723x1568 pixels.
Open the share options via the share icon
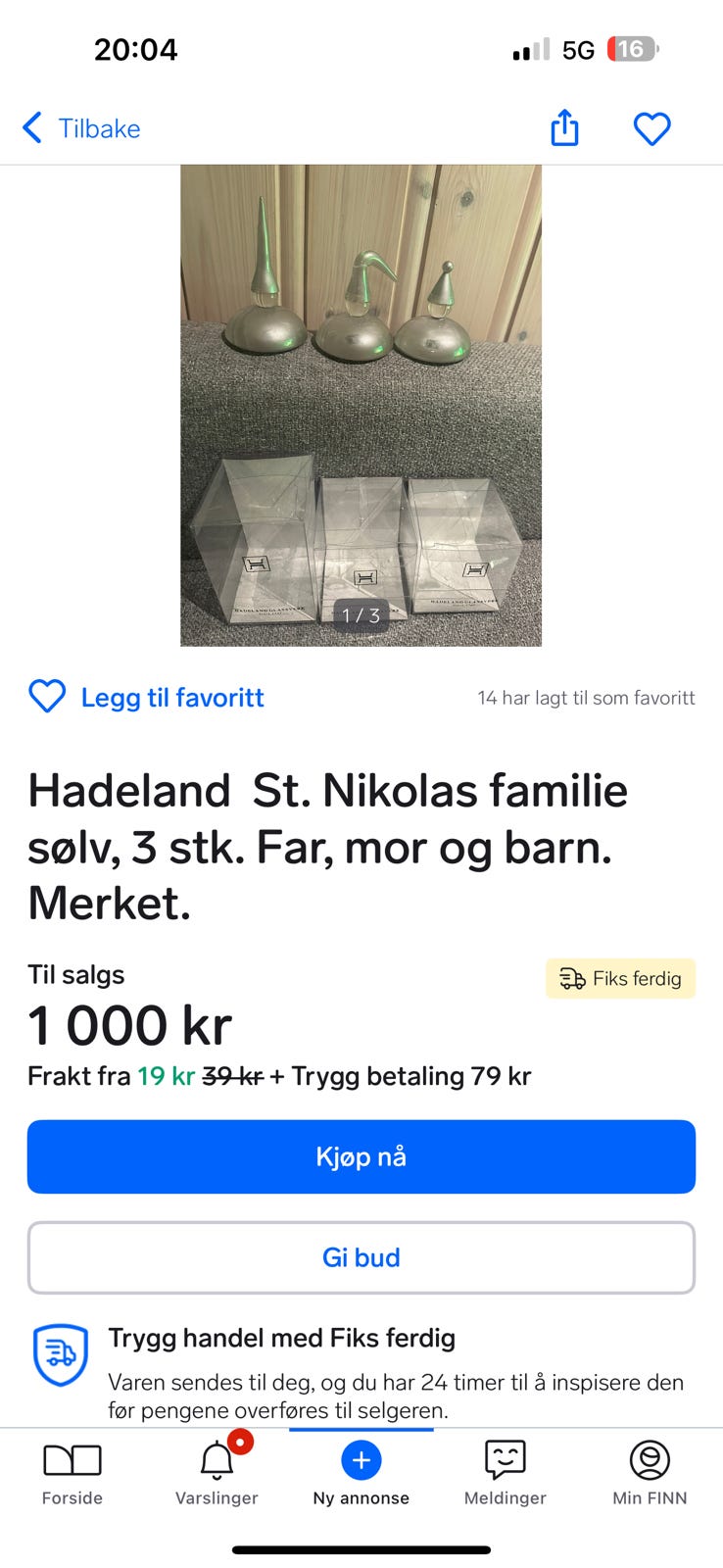[564, 127]
